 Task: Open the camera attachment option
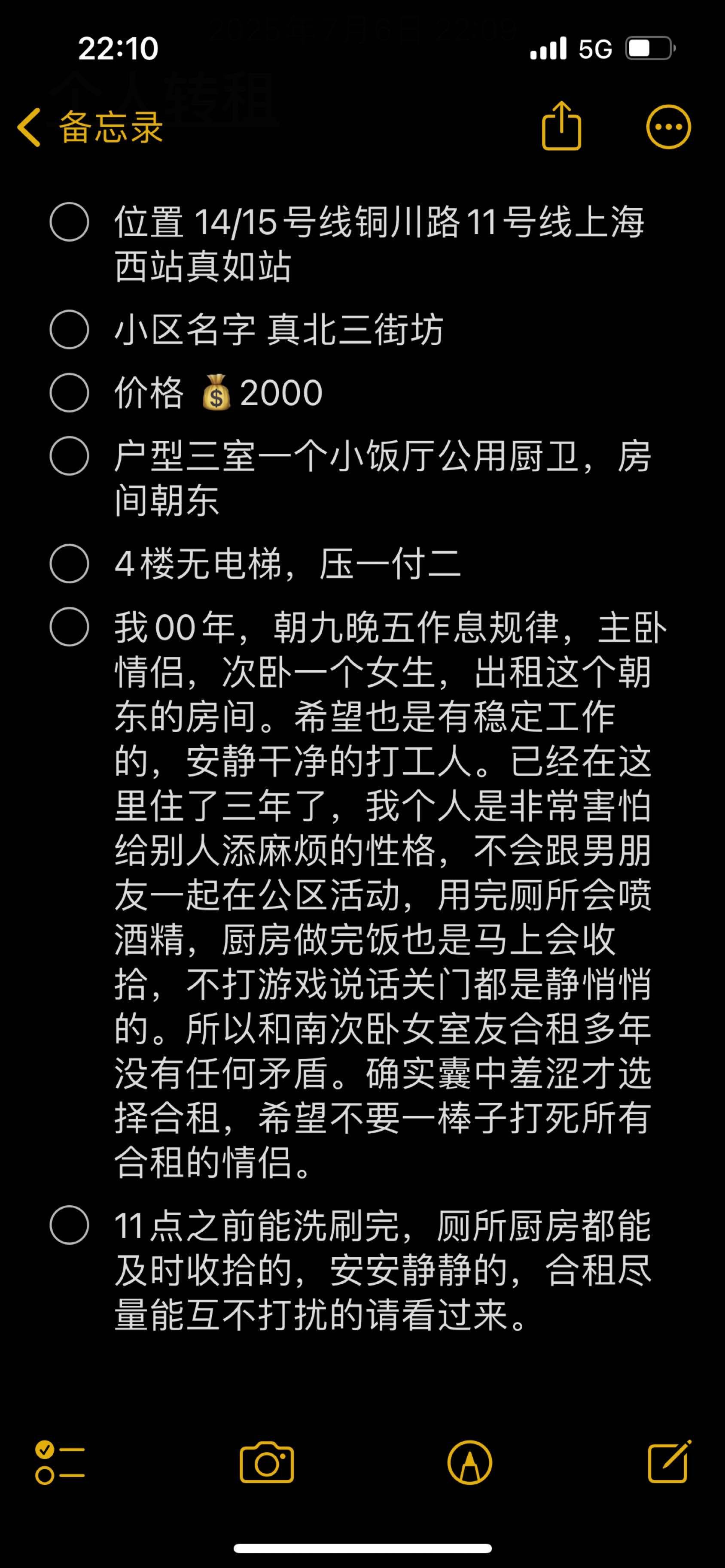pos(267,1462)
